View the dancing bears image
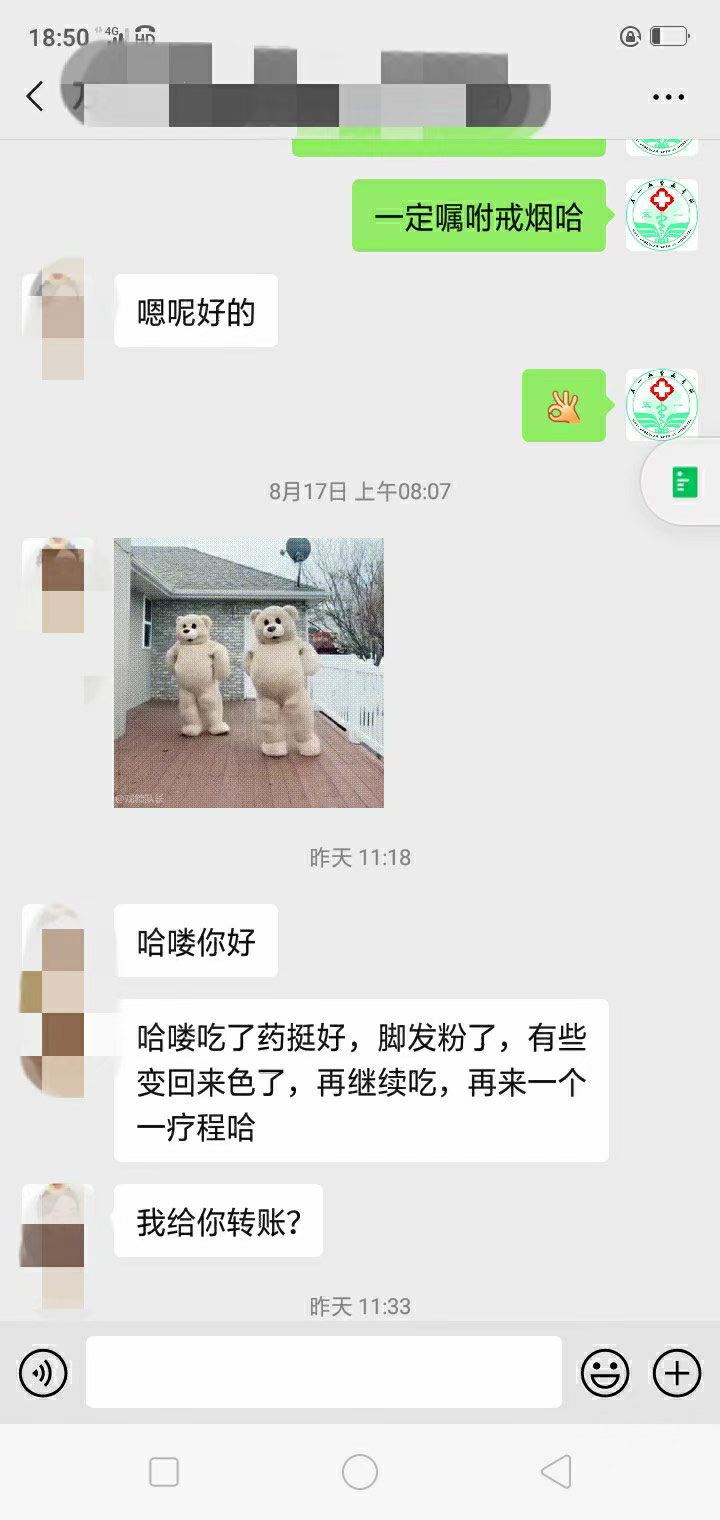Viewport: 720px width, 1520px height. coord(249,672)
